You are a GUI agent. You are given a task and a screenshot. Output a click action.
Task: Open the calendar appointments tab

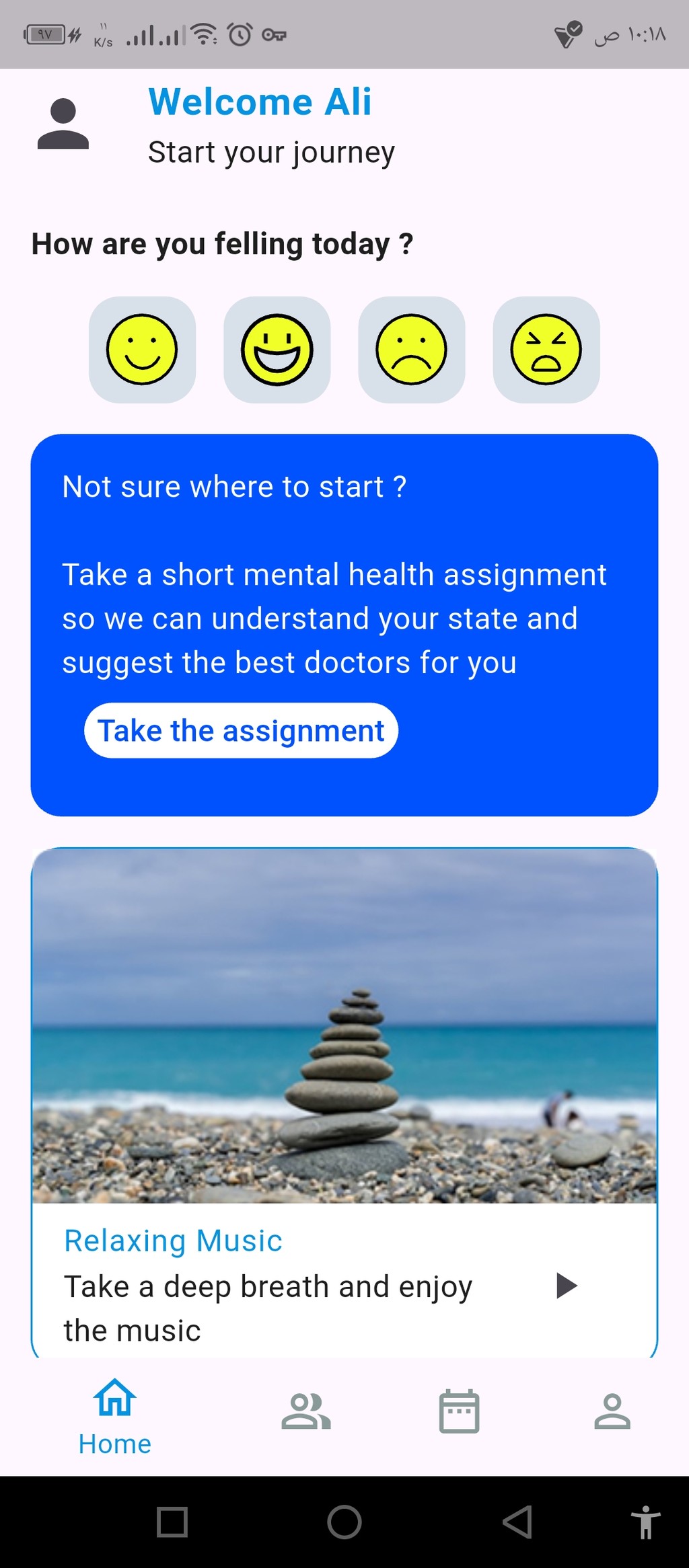click(x=459, y=1411)
